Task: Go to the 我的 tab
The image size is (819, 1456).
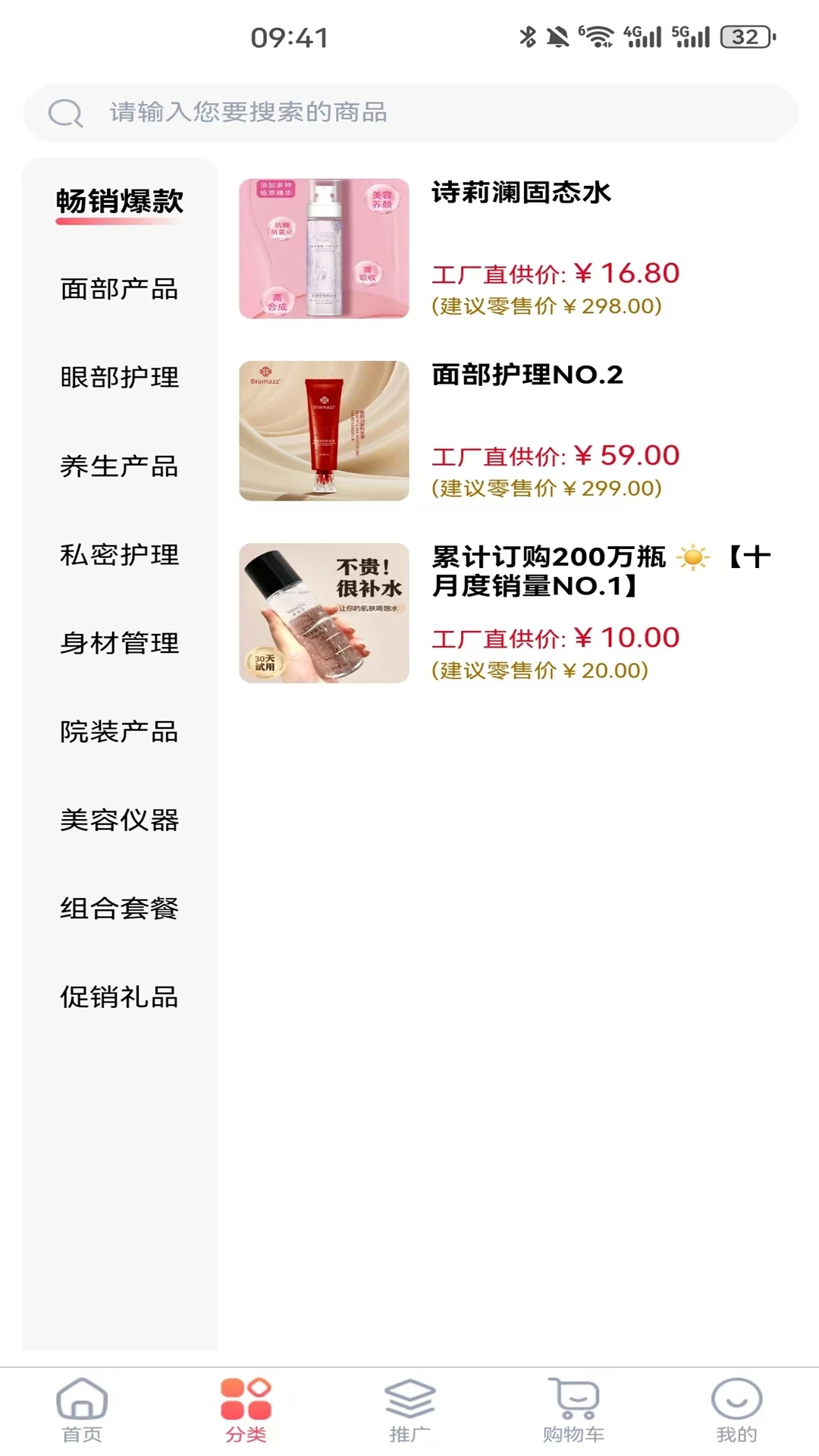Action: [736, 1410]
